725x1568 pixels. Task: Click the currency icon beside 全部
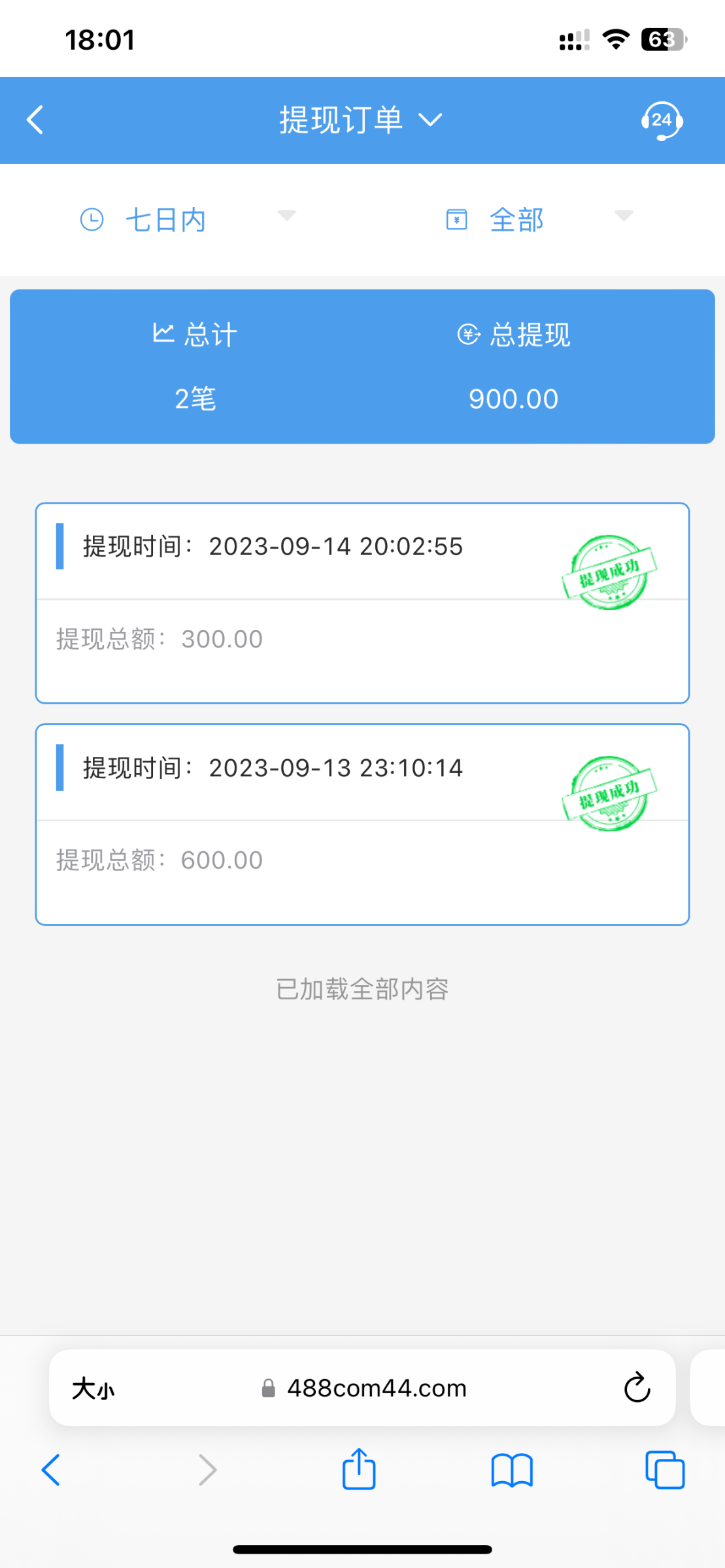(456, 219)
